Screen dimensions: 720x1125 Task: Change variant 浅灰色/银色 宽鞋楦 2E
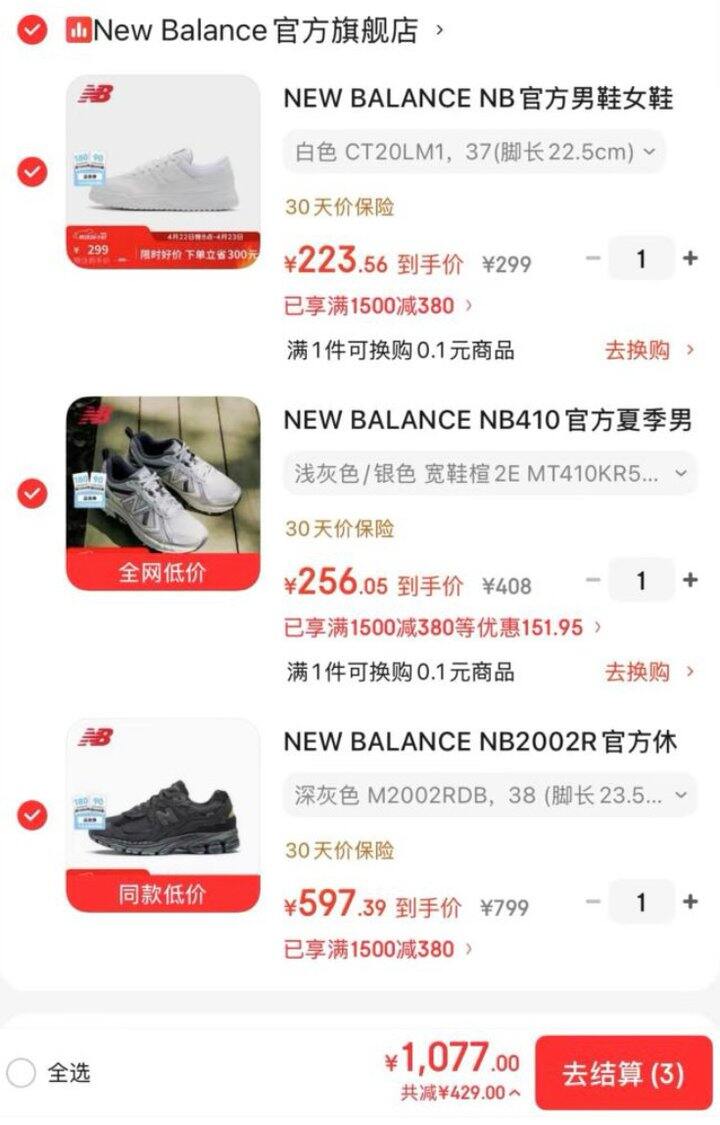tap(489, 473)
